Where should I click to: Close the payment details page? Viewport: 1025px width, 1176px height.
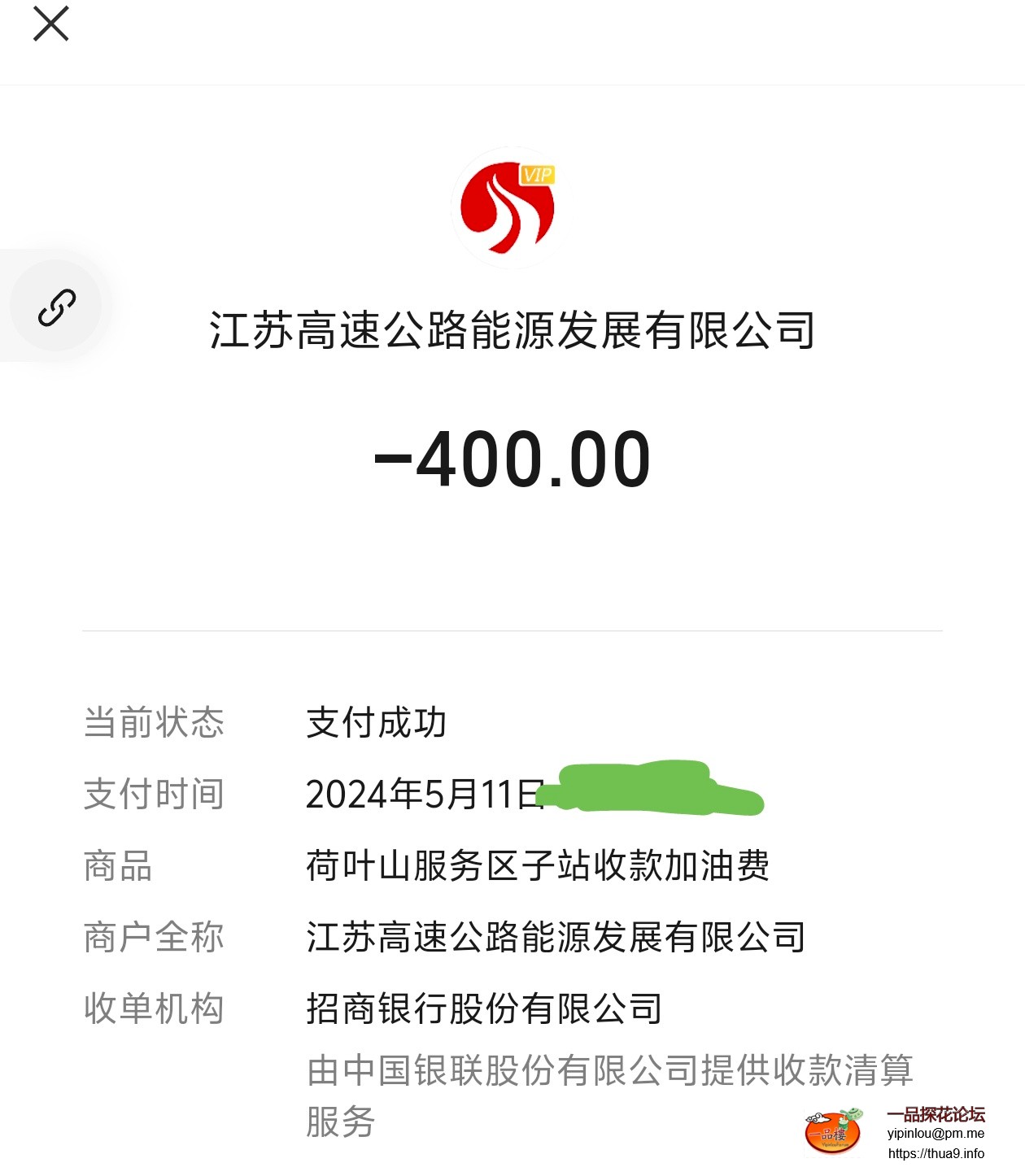pos(50,24)
